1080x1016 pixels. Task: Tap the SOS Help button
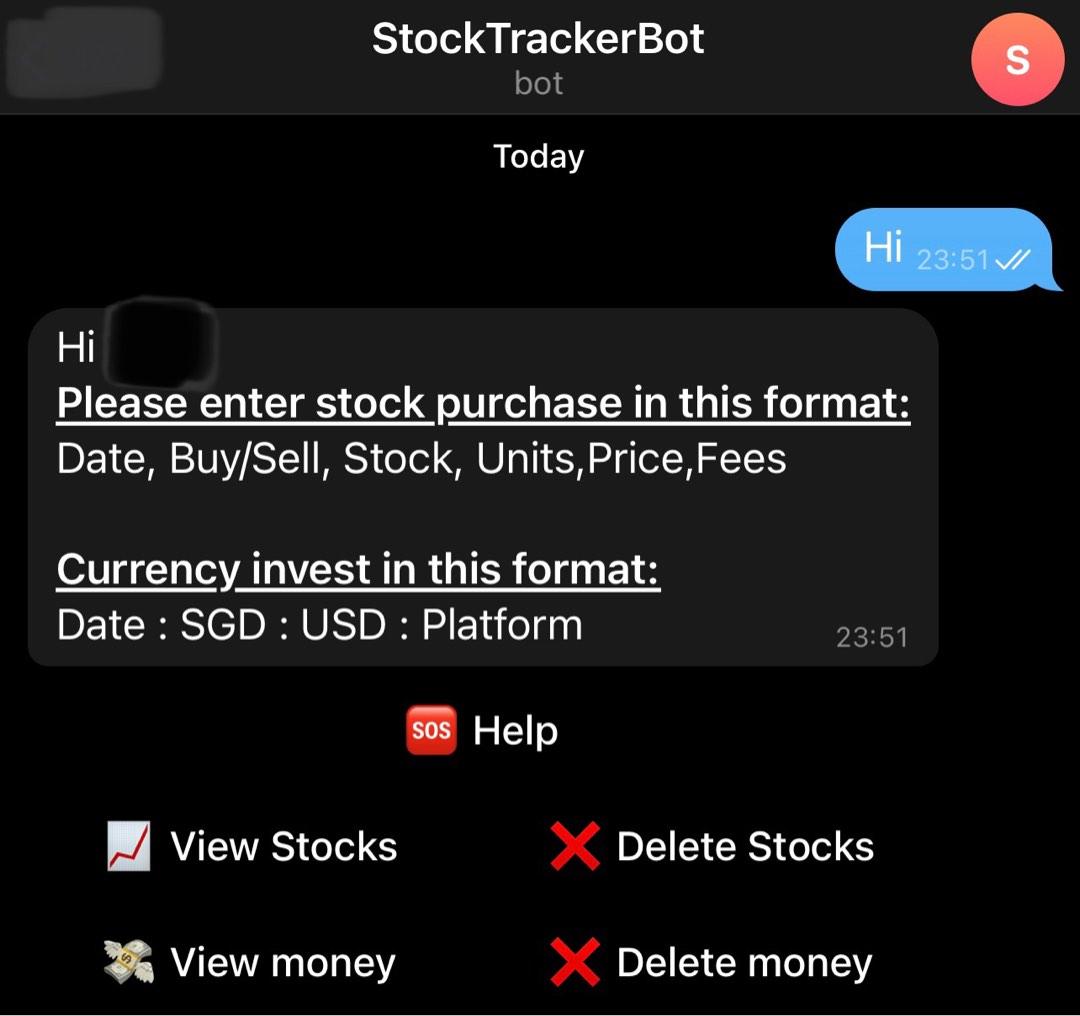click(482, 731)
